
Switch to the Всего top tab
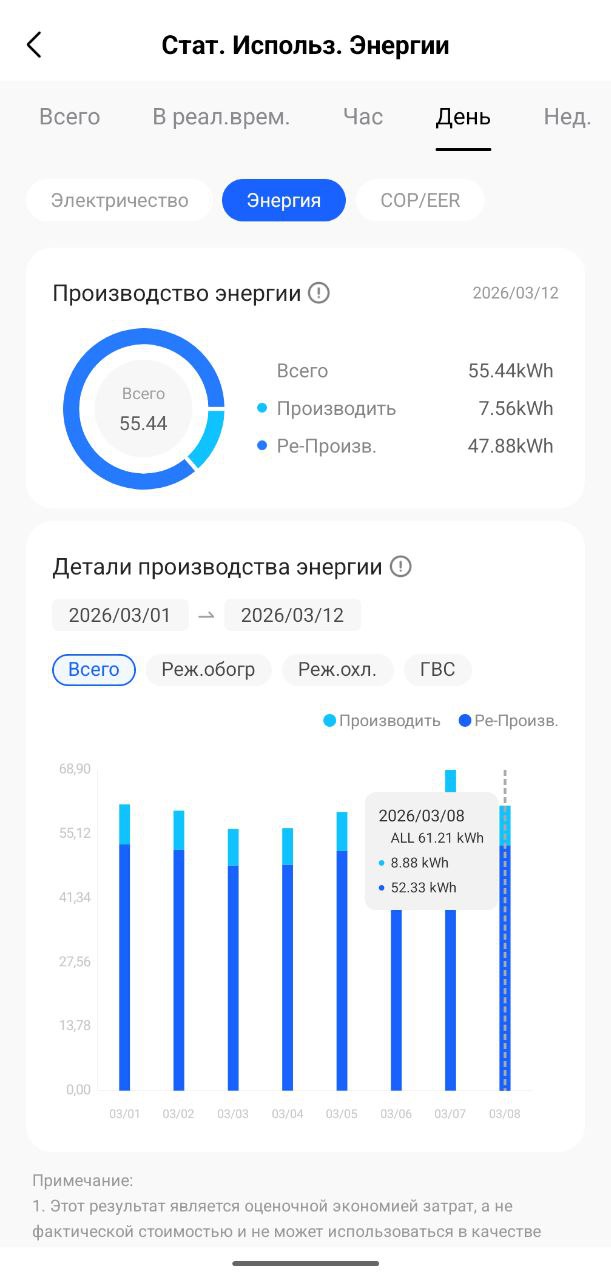pos(69,117)
